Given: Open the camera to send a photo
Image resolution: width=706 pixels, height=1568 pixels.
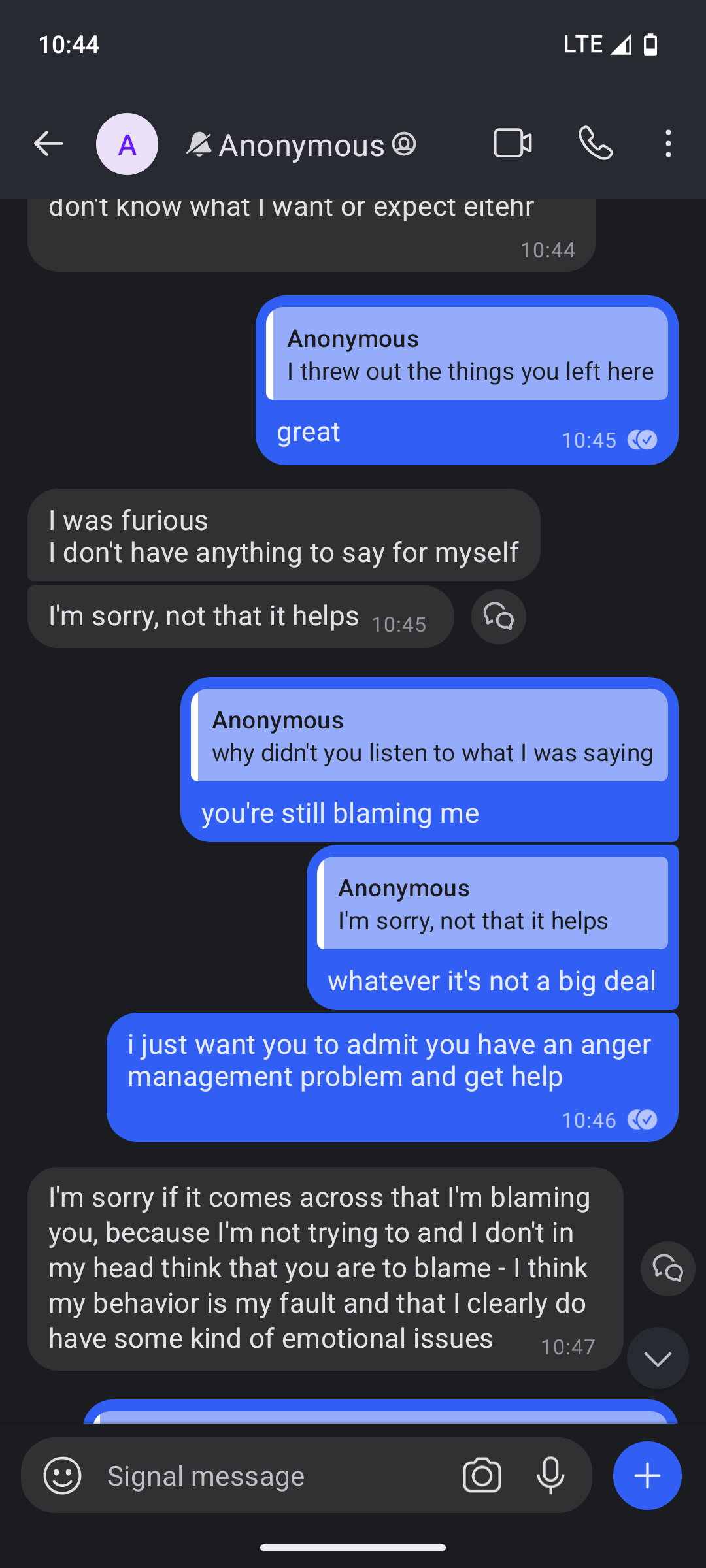Looking at the screenshot, I should point(482,1475).
